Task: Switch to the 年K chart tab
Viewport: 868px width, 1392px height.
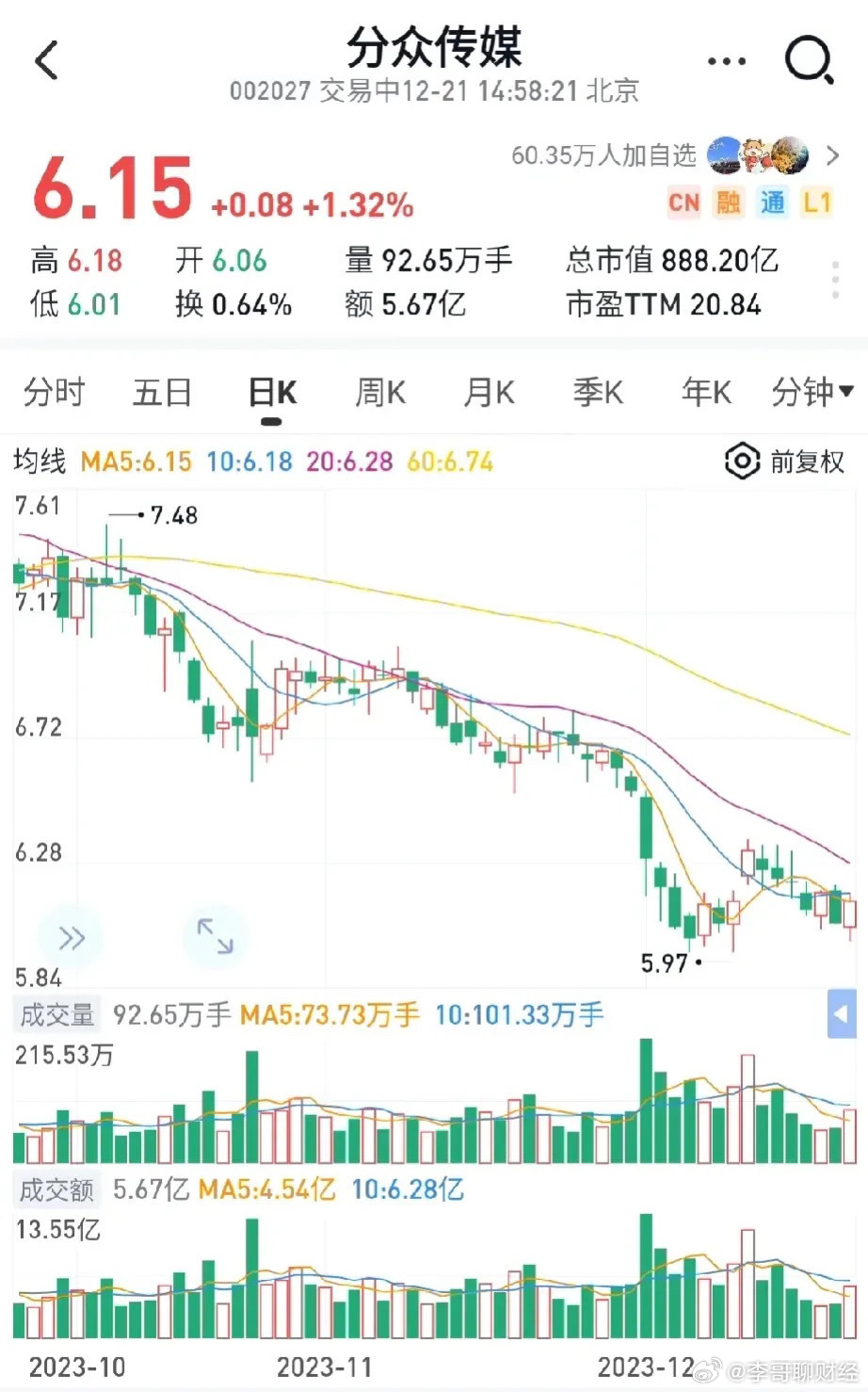Action: coord(706,392)
